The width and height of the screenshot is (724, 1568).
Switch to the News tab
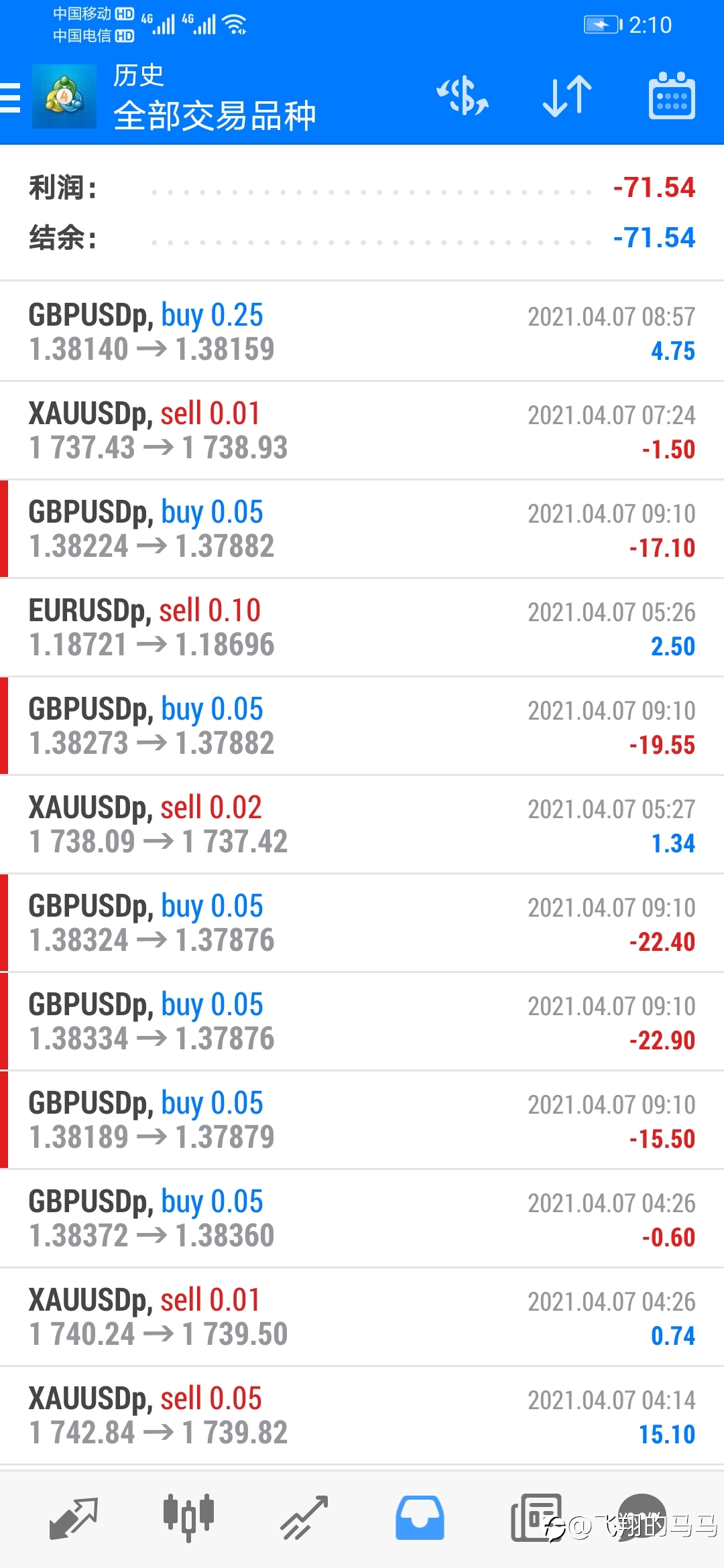pos(536,1518)
